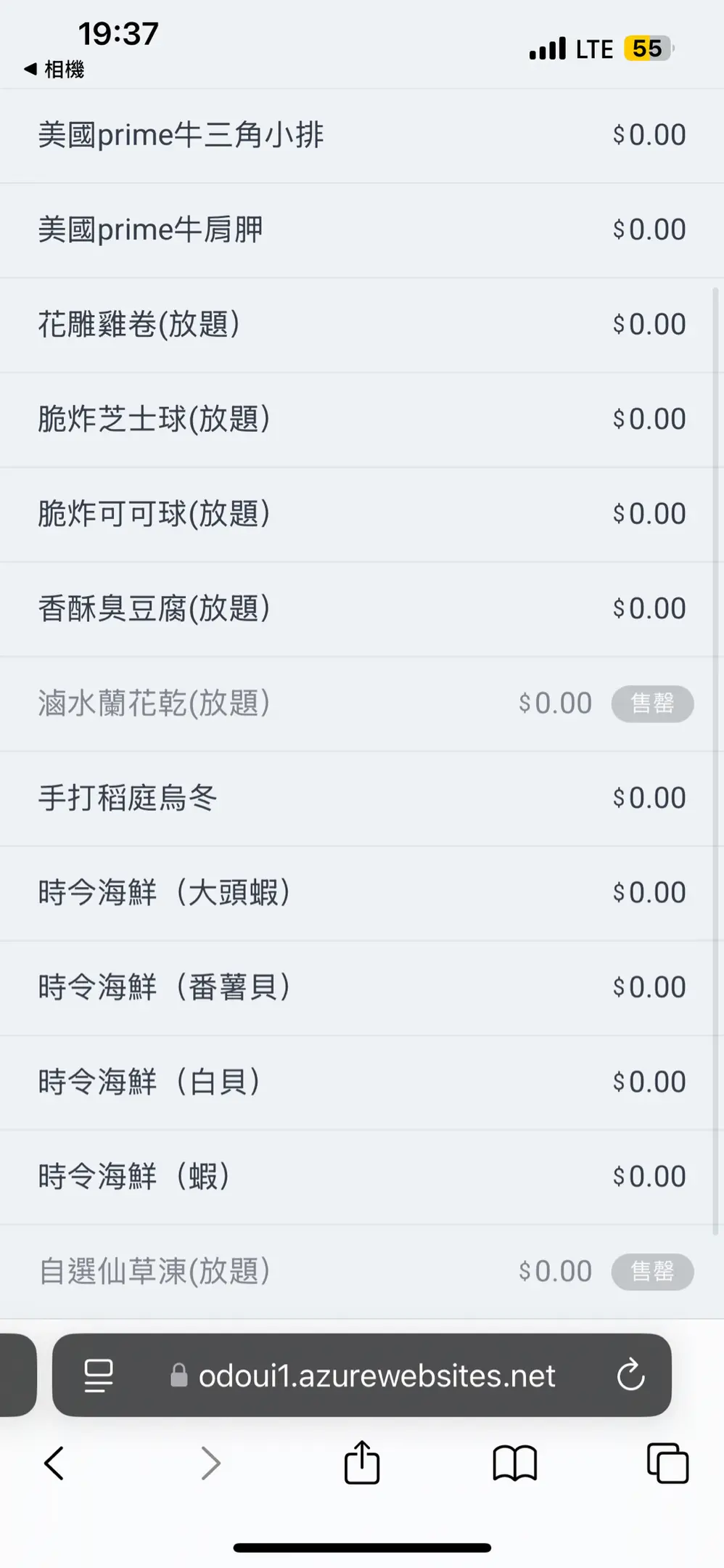Viewport: 724px width, 1568px height.
Task: Select 時令海鮮（白貝）
Action: pyautogui.click(x=362, y=1082)
